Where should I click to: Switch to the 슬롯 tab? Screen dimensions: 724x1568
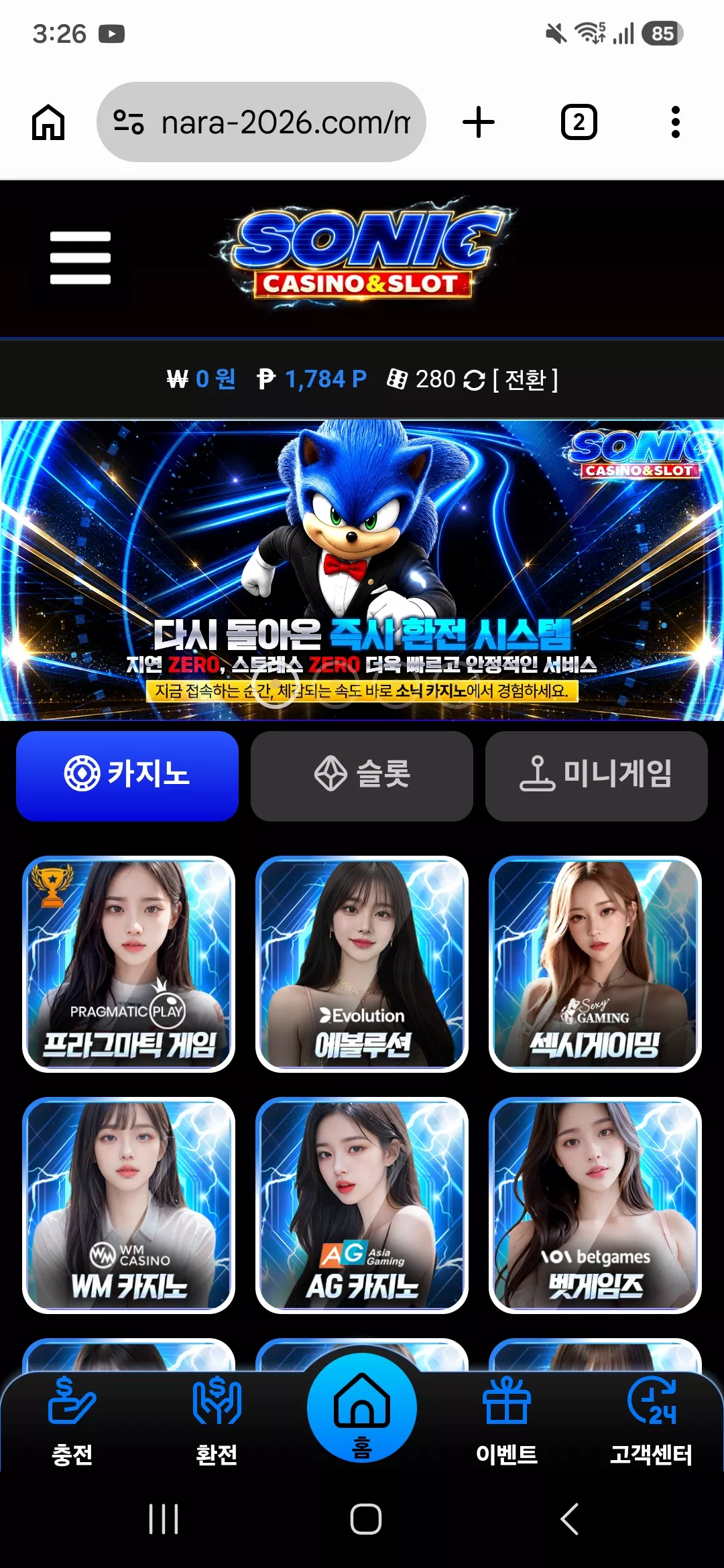[362, 776]
